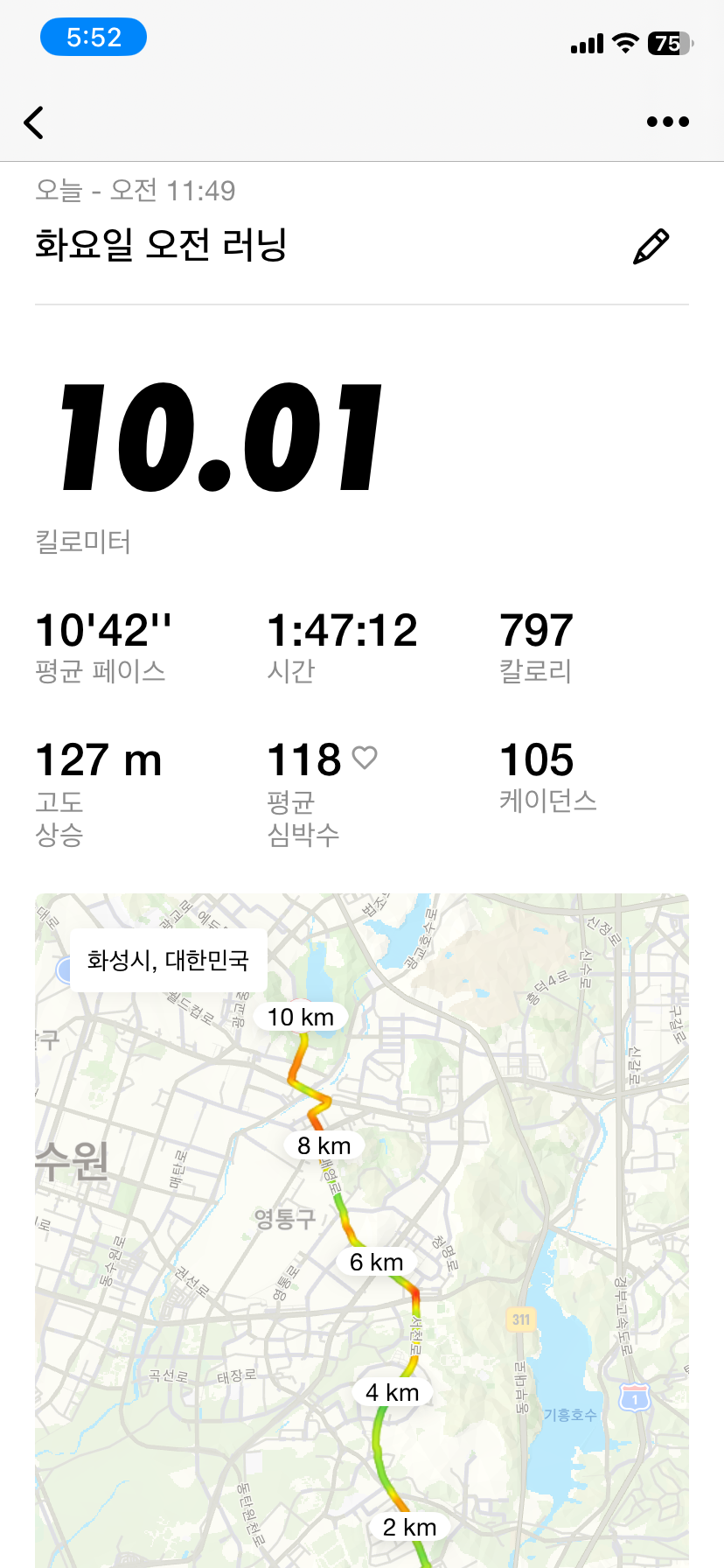Screen dimensions: 724x1568
Task: Select the 105 cadence stat
Action: (x=535, y=759)
